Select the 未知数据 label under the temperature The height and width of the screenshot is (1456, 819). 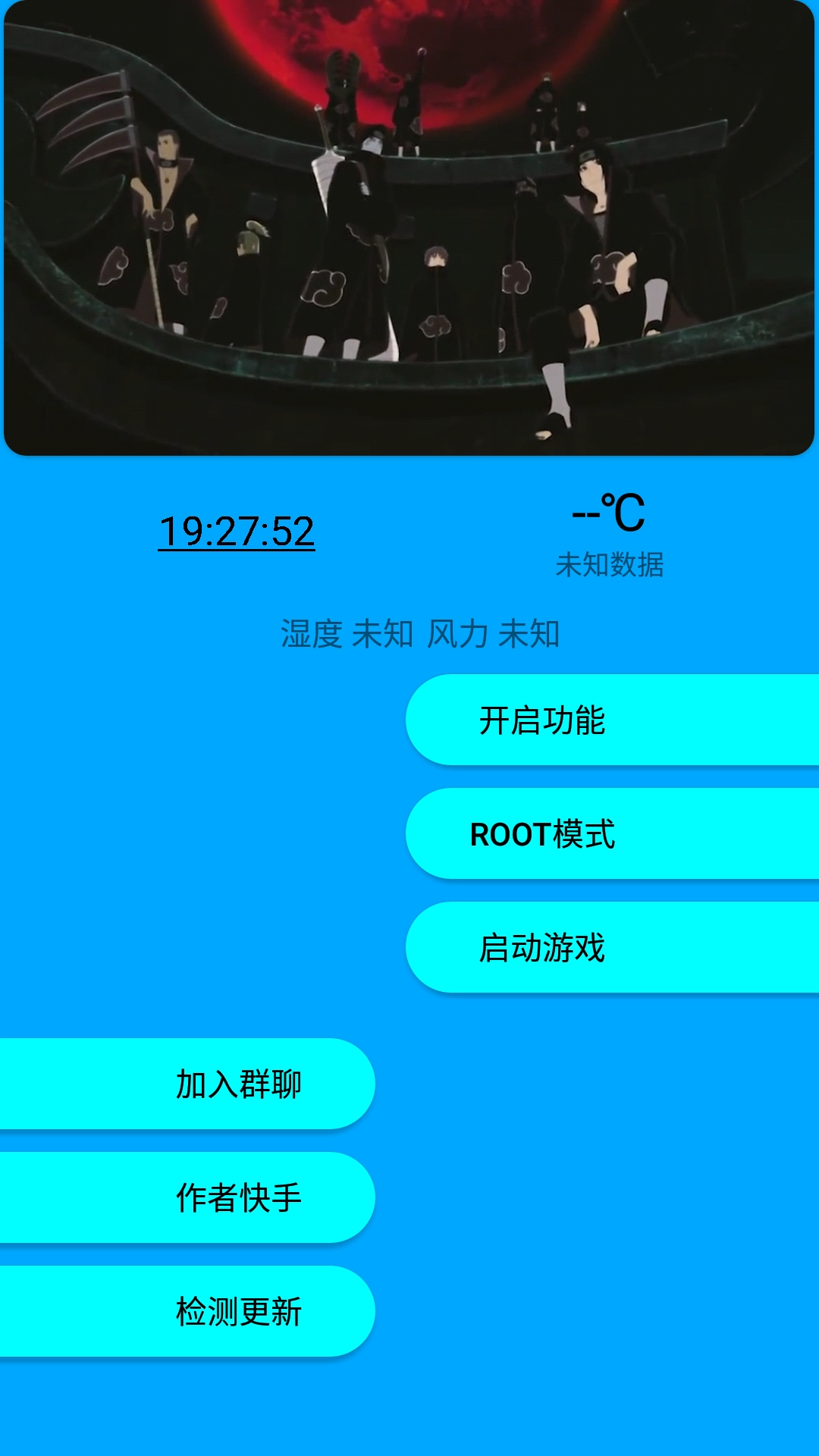(x=611, y=564)
